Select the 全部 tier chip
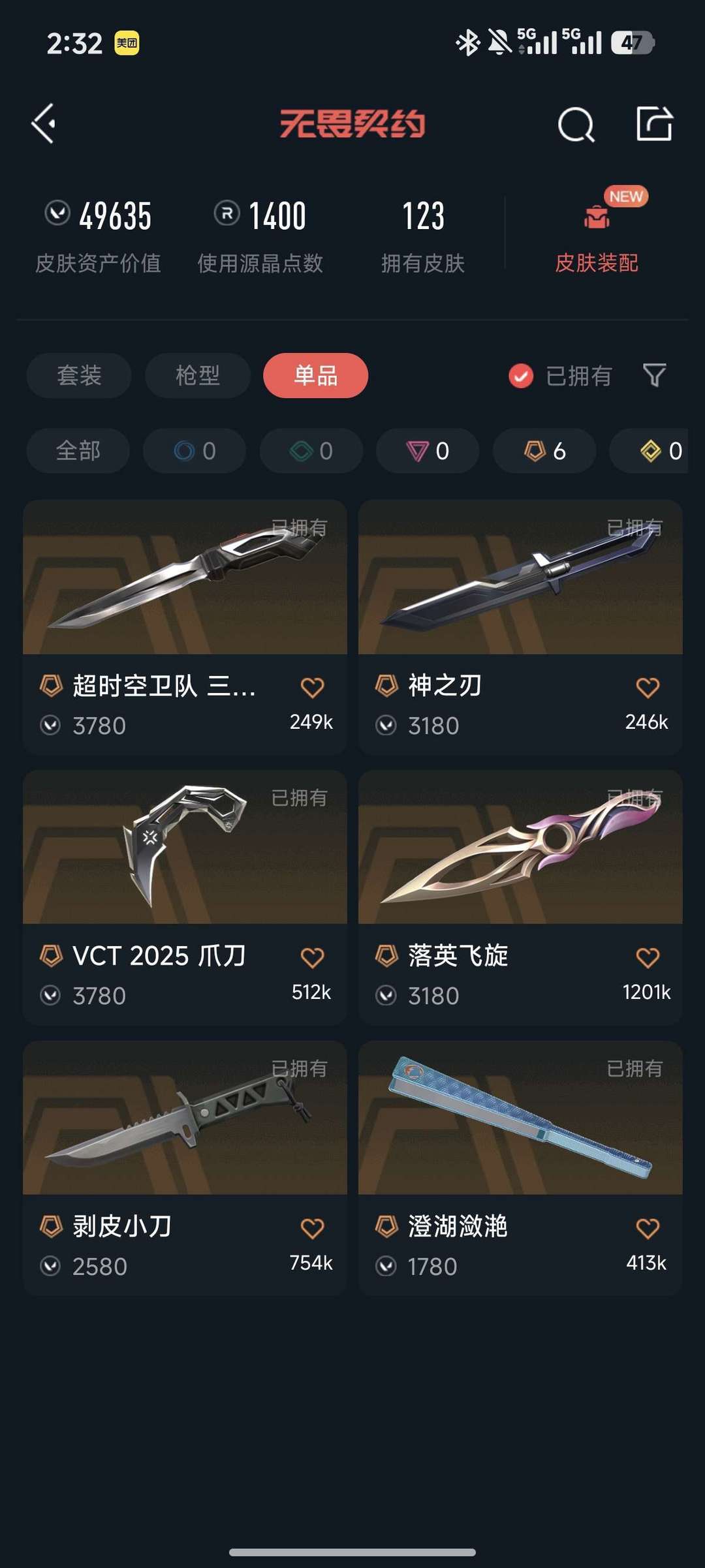Image resolution: width=705 pixels, height=1568 pixels. [78, 451]
